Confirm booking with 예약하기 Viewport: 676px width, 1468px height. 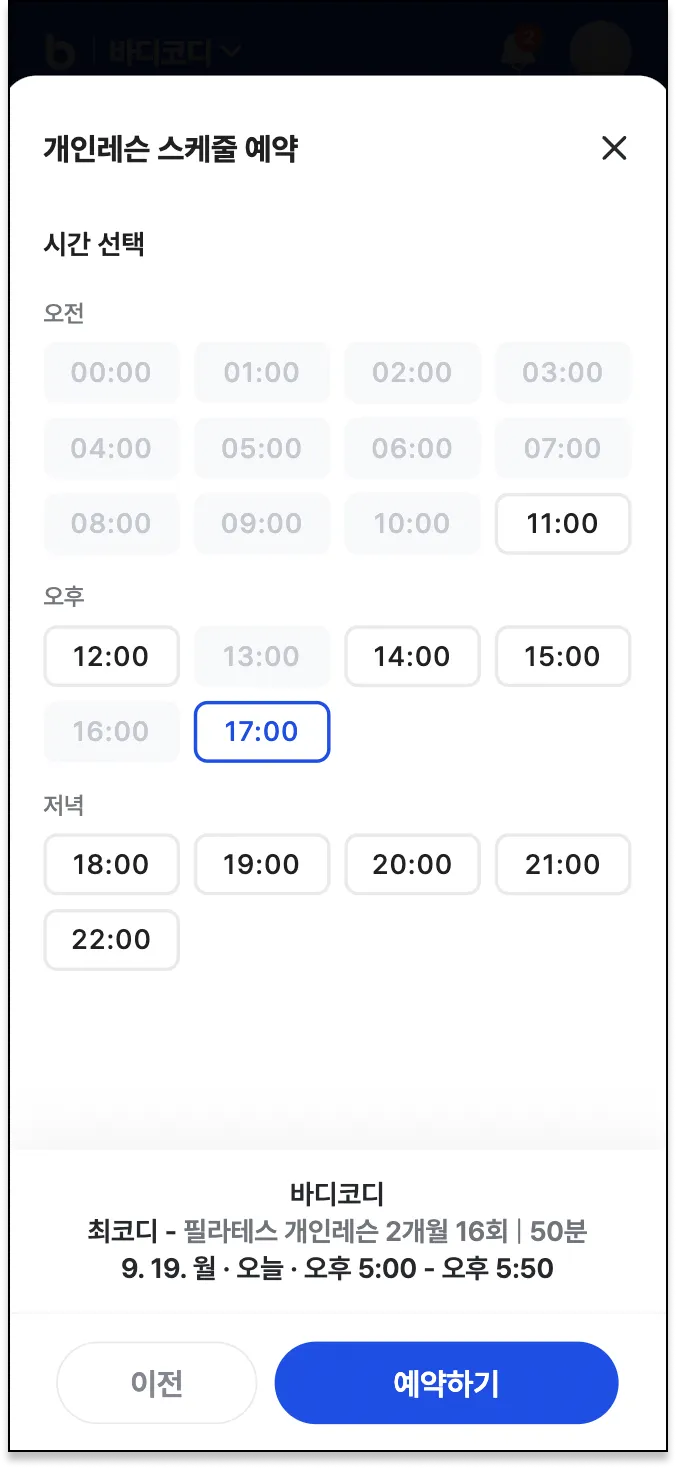(x=446, y=1383)
